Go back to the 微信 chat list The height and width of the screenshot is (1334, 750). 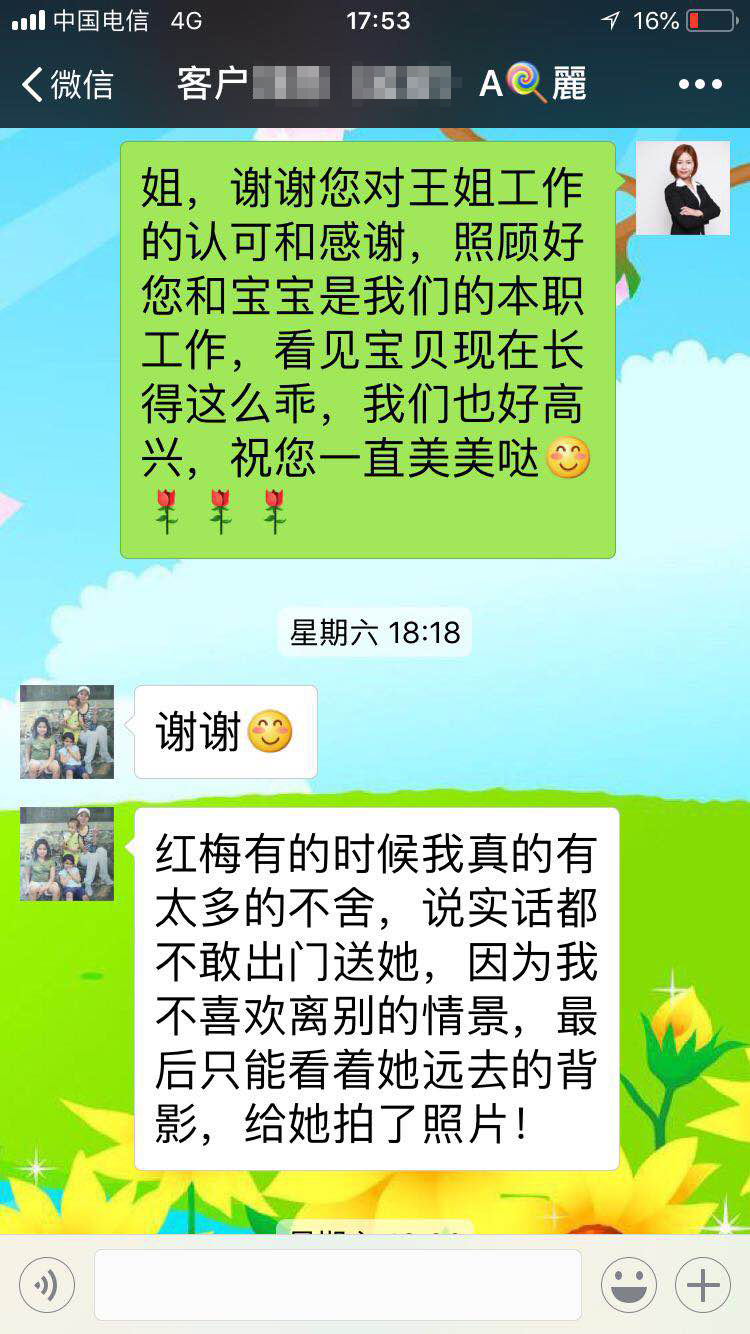pos(66,85)
